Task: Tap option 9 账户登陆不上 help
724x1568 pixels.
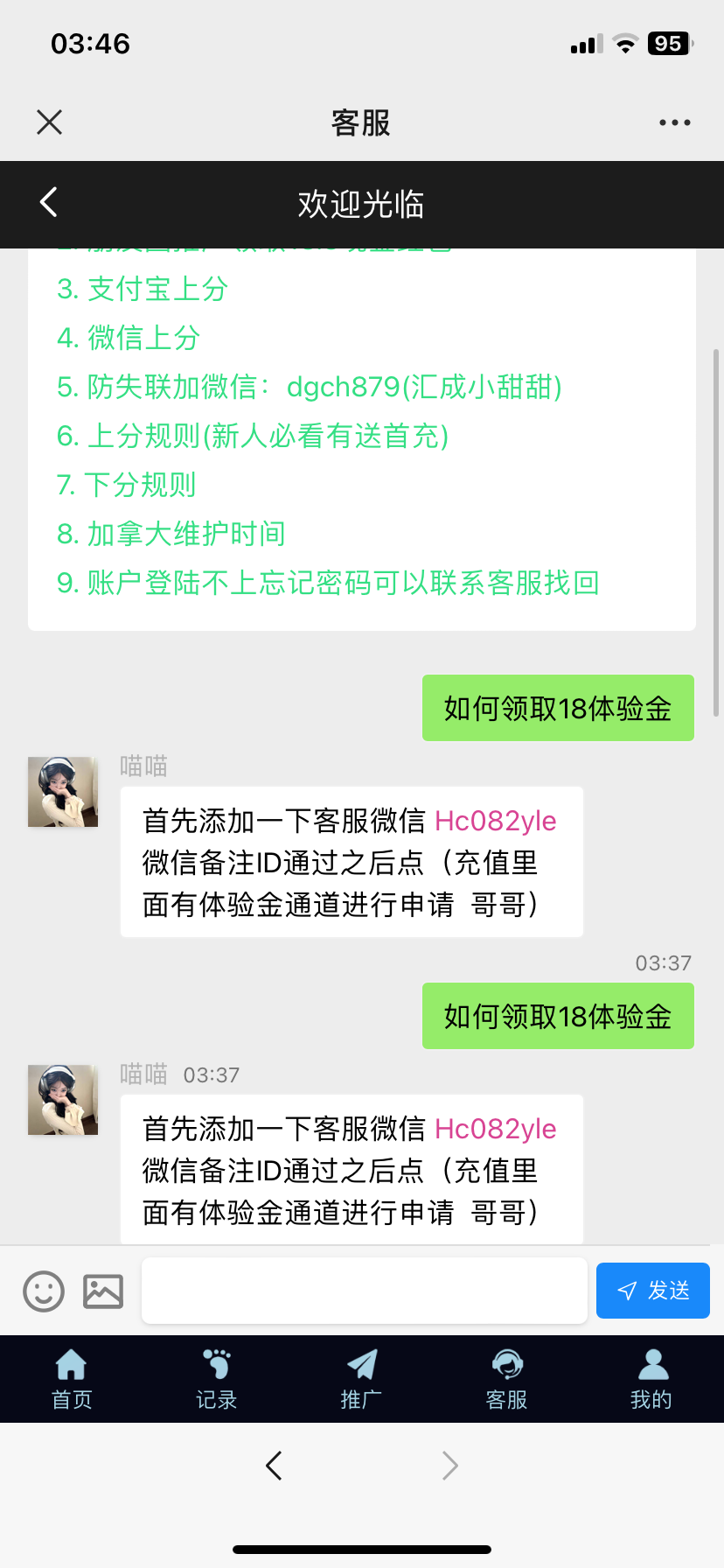Action: (328, 583)
